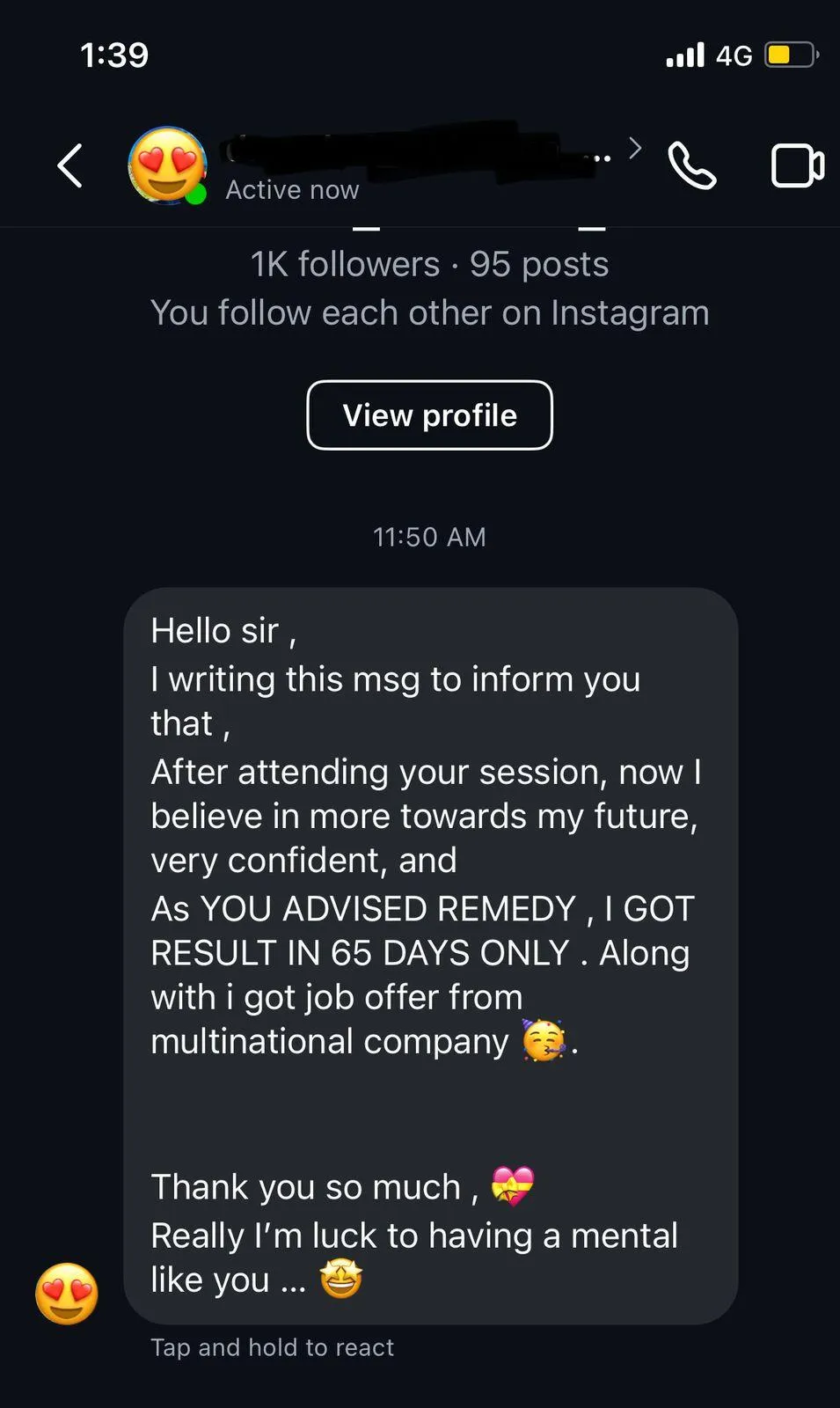Start a video call

797,165
